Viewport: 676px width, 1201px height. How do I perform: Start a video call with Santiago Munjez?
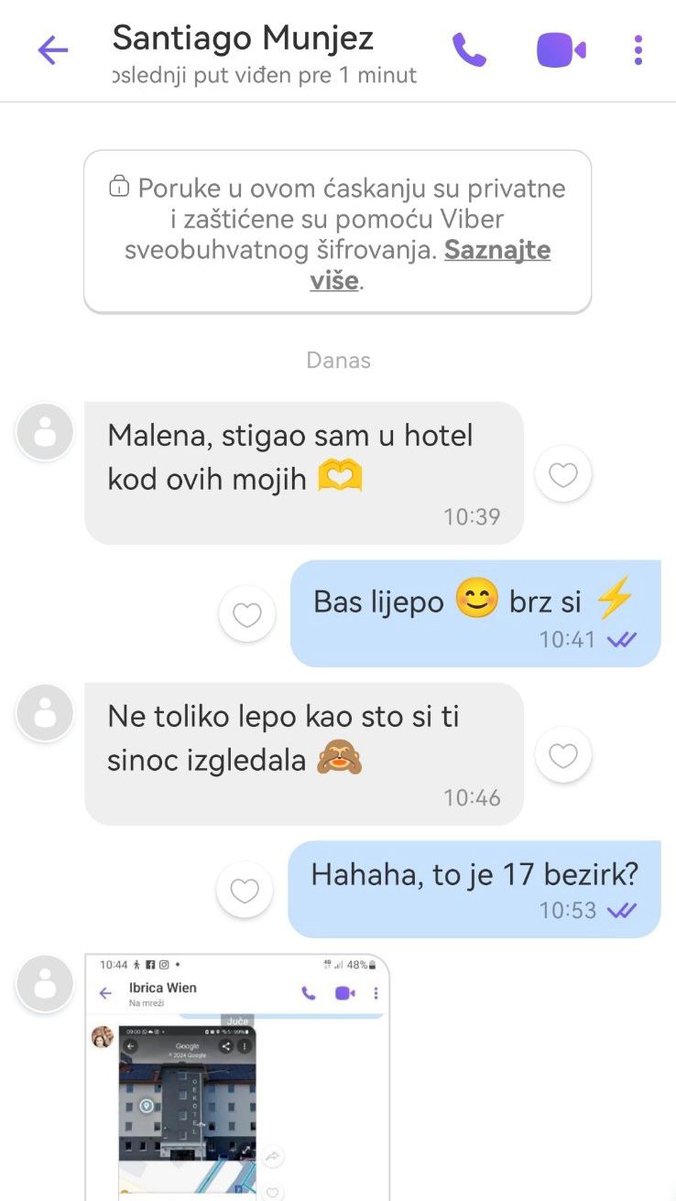560,50
